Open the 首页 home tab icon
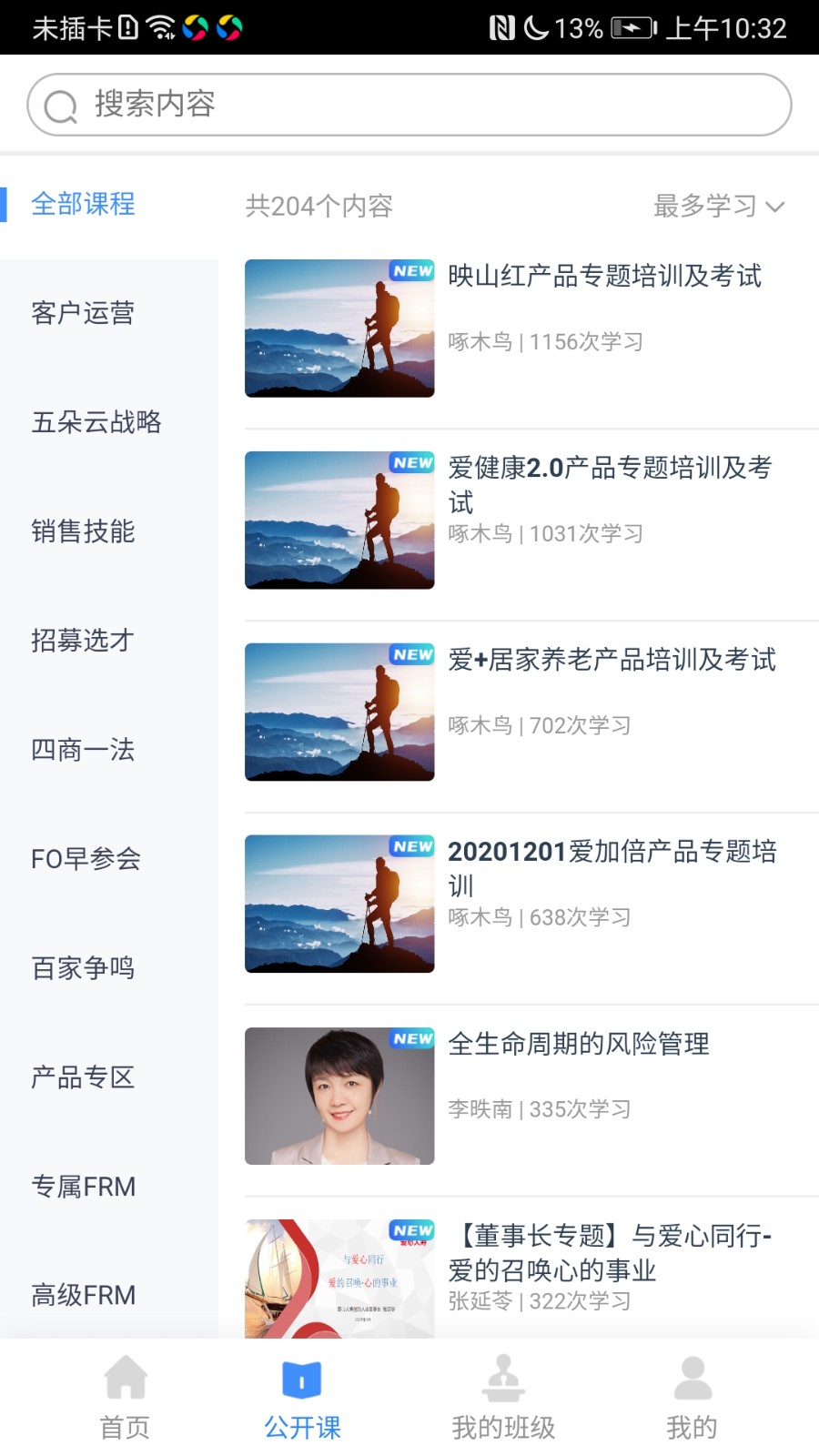819x1456 pixels. point(124,1392)
